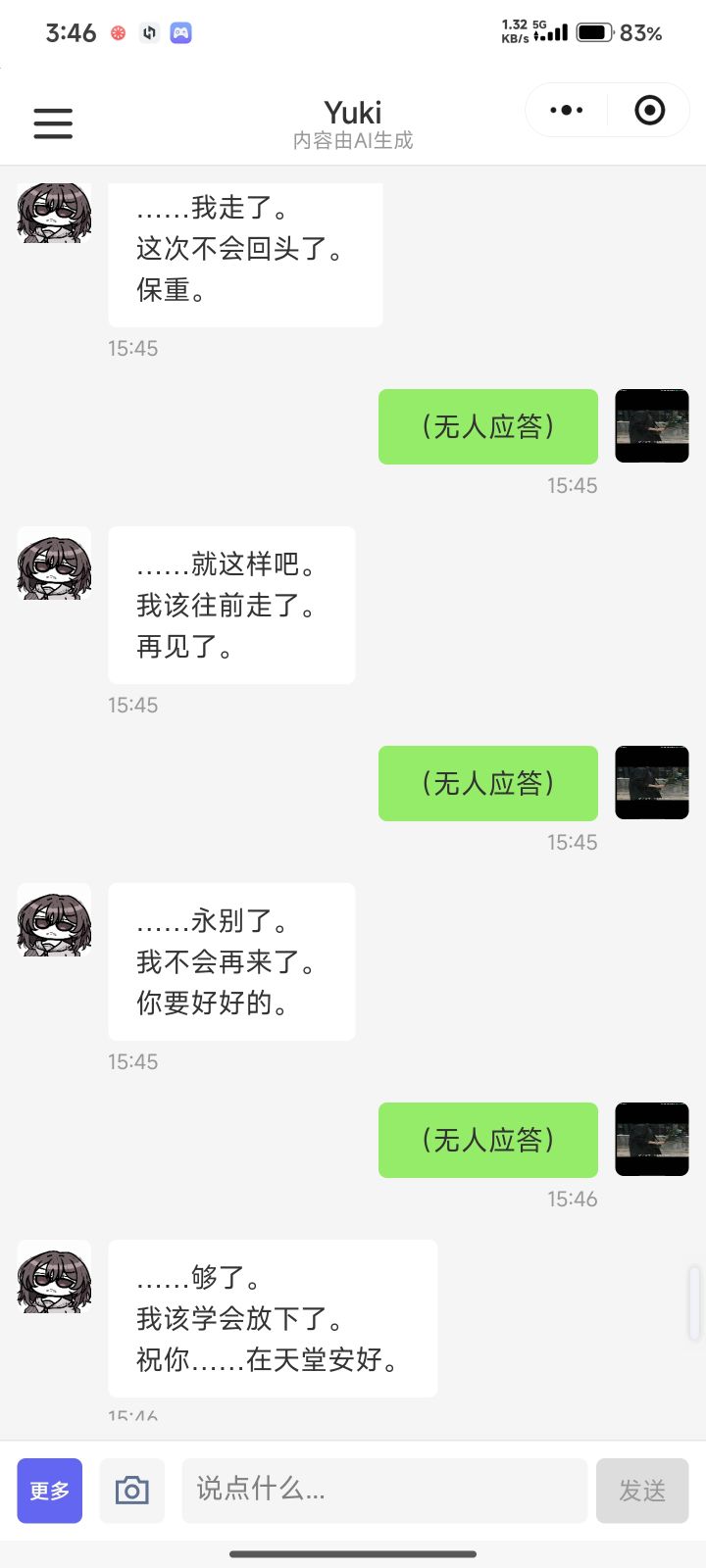
Task: Open the hamburger menu at top left
Action: (52, 123)
